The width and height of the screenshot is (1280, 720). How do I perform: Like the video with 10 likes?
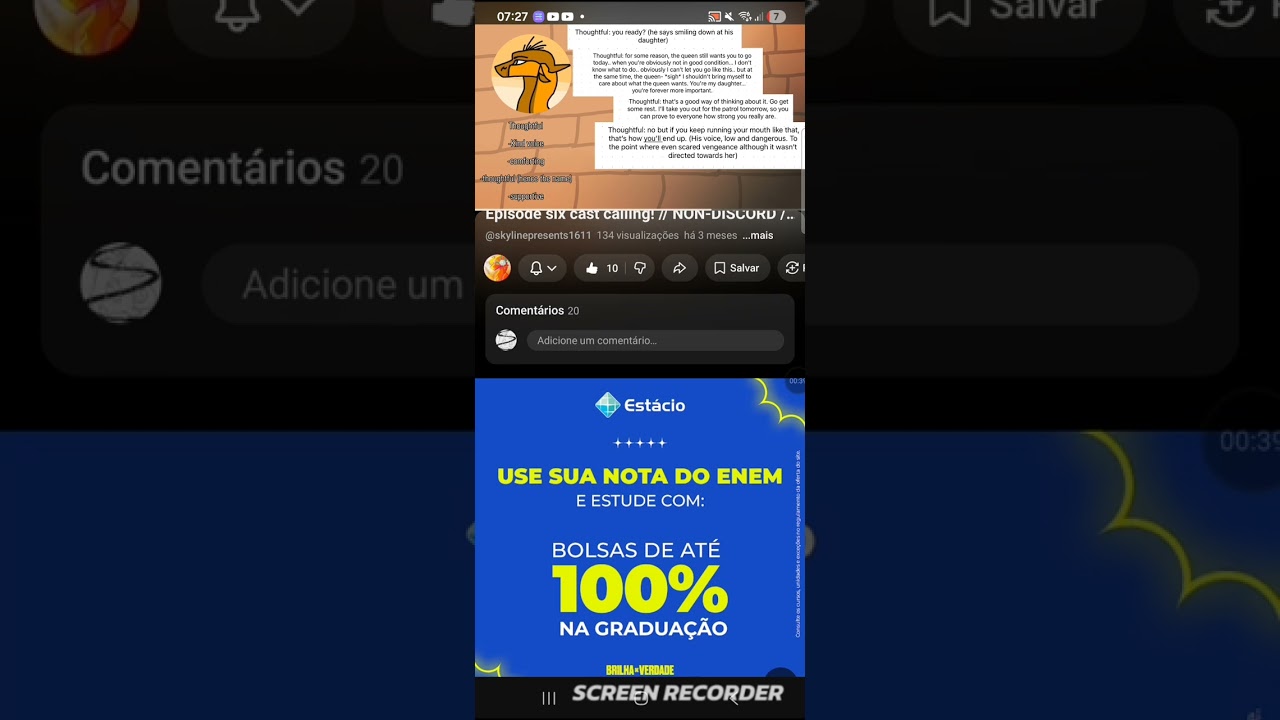click(601, 268)
